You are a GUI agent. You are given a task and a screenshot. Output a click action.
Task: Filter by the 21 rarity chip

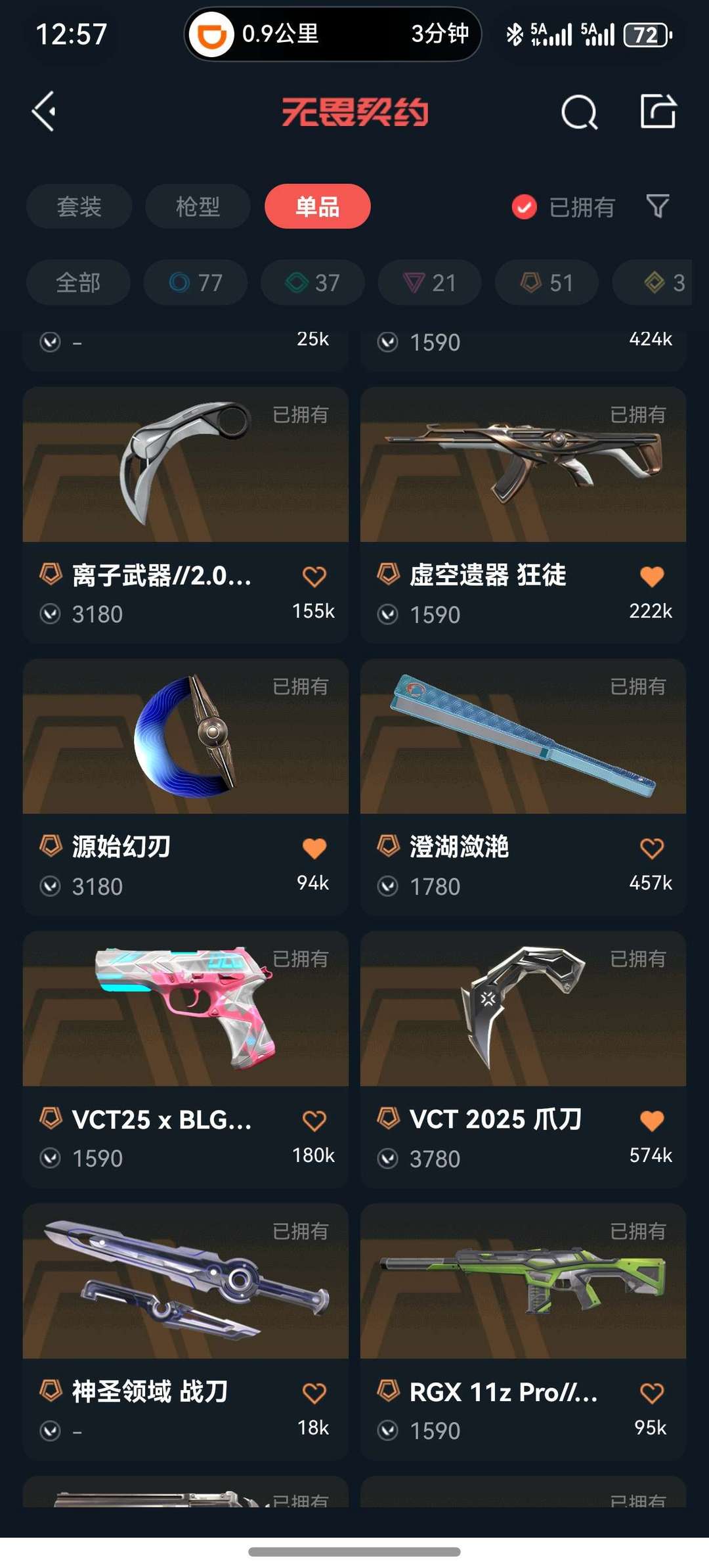click(x=429, y=282)
